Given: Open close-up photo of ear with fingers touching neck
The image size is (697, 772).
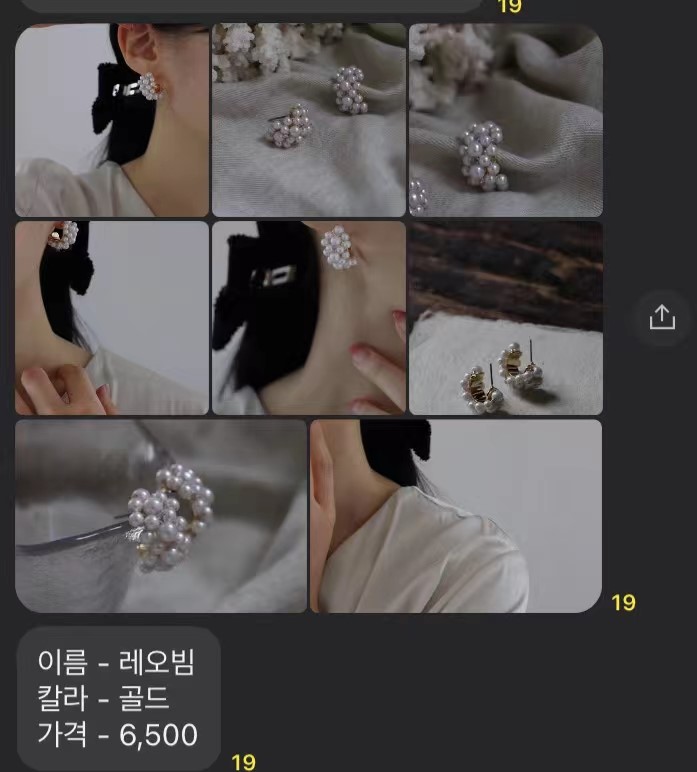Looking at the screenshot, I should (x=309, y=318).
